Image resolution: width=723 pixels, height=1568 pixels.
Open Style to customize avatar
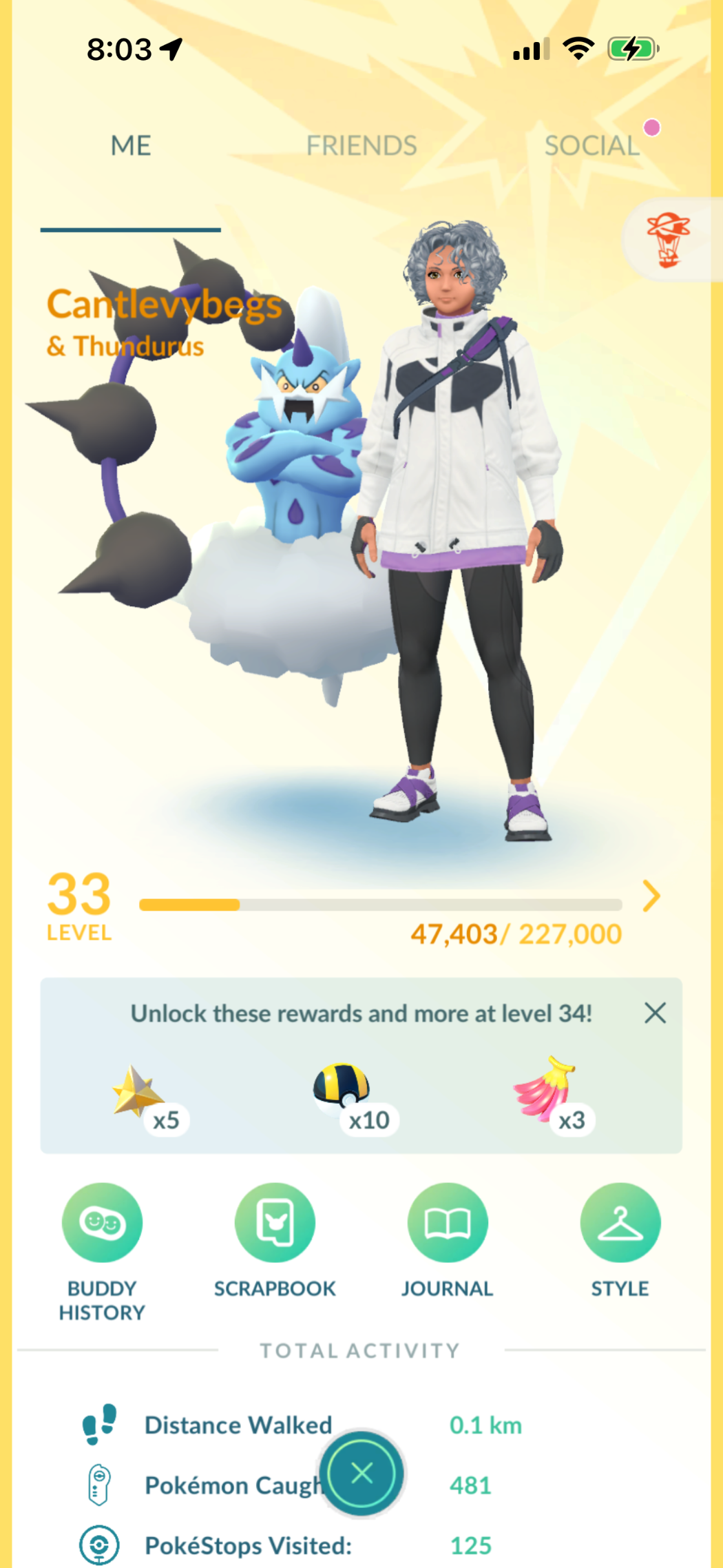click(620, 1223)
